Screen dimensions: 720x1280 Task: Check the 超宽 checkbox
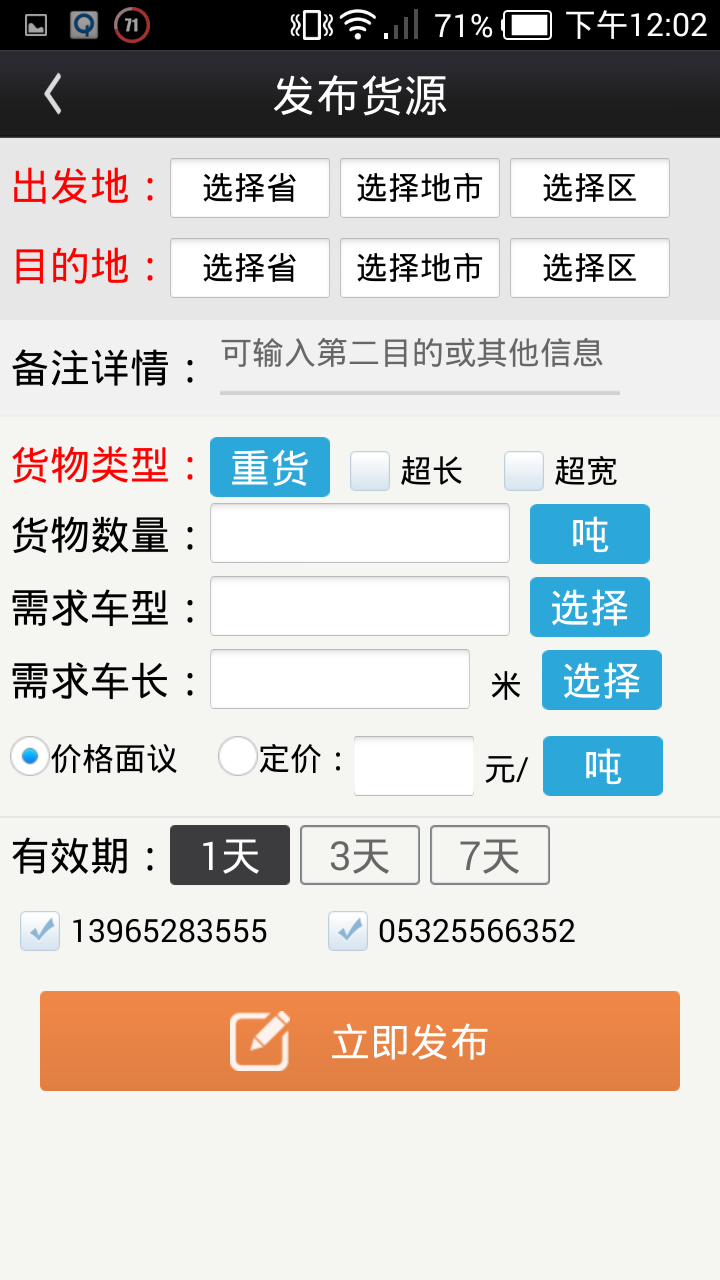tap(524, 471)
